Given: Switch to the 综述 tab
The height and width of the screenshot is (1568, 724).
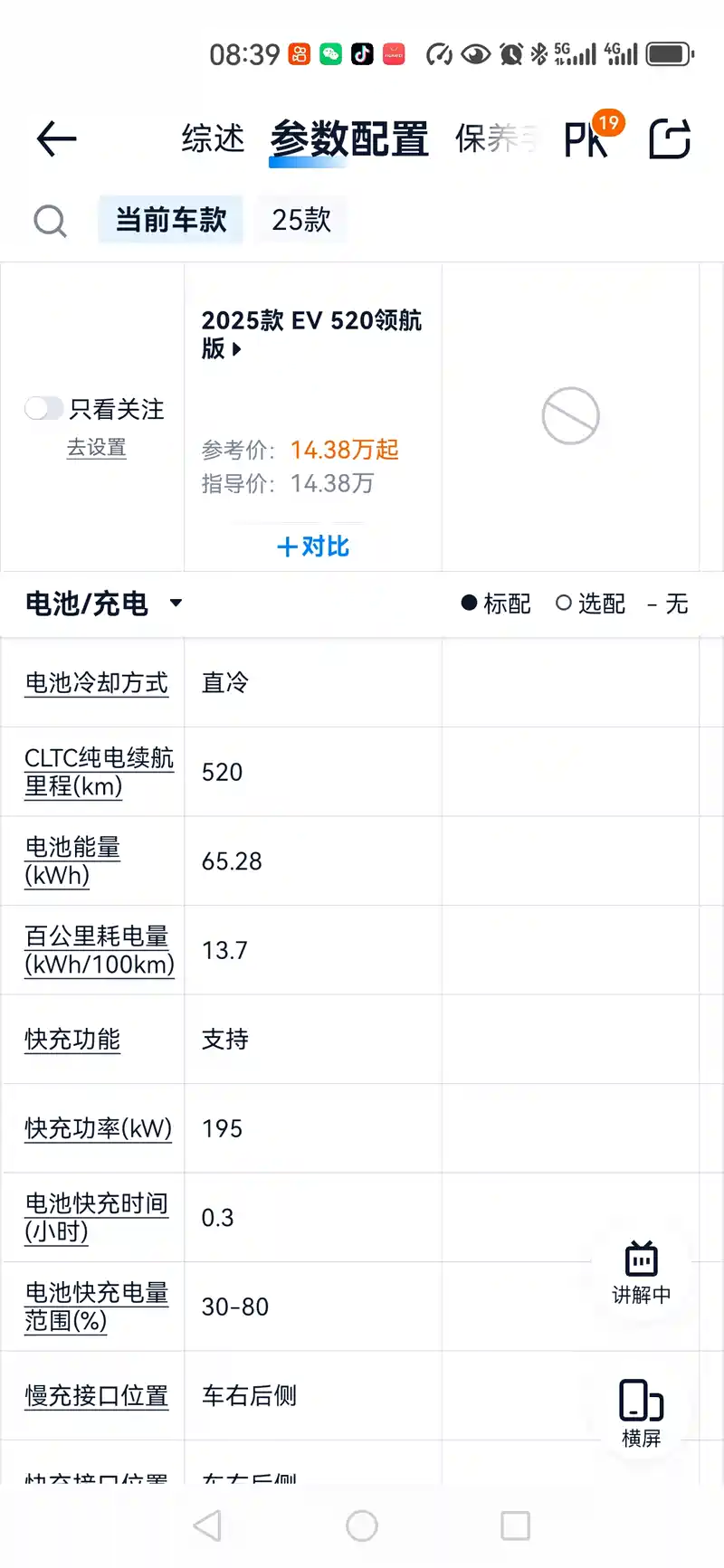Looking at the screenshot, I should (213, 138).
